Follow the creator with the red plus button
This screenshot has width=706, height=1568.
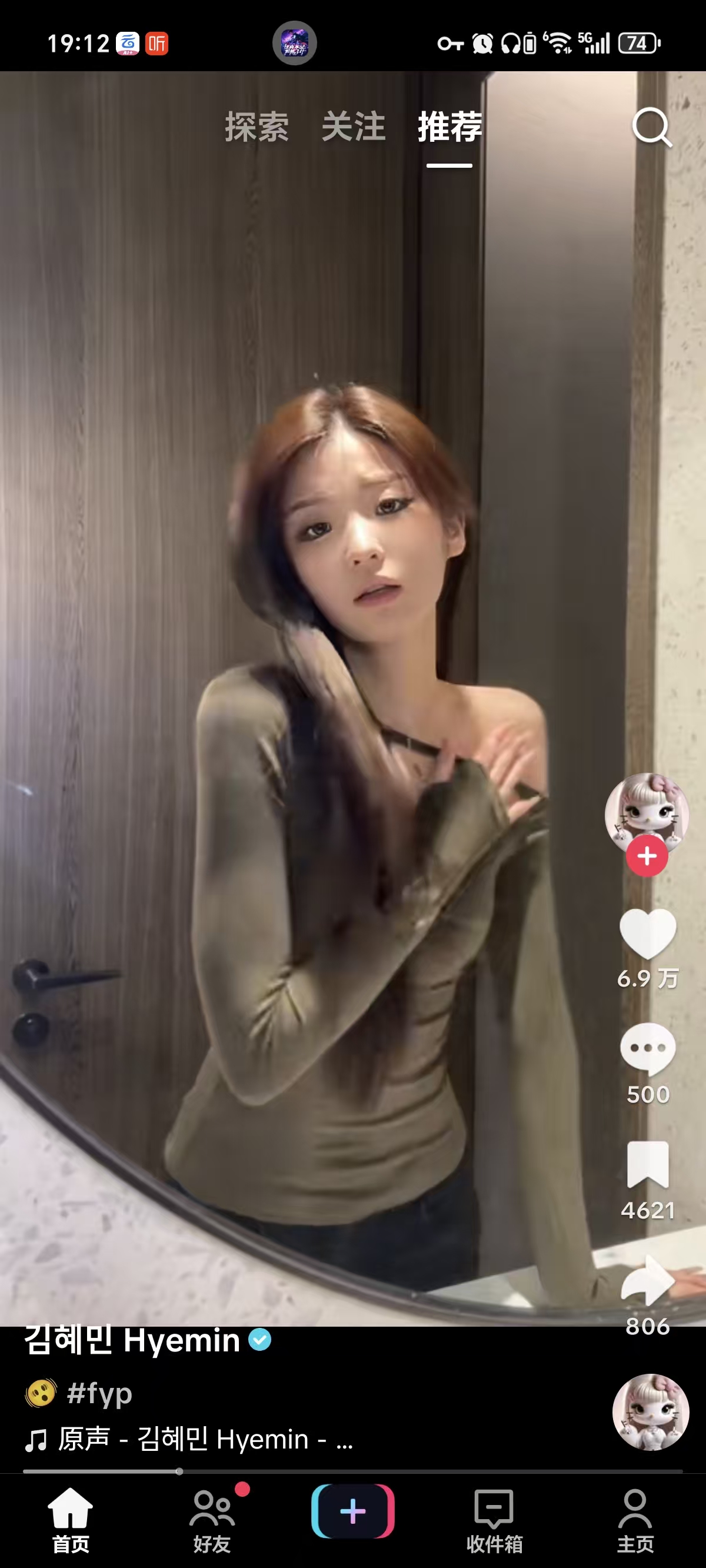[x=647, y=856]
